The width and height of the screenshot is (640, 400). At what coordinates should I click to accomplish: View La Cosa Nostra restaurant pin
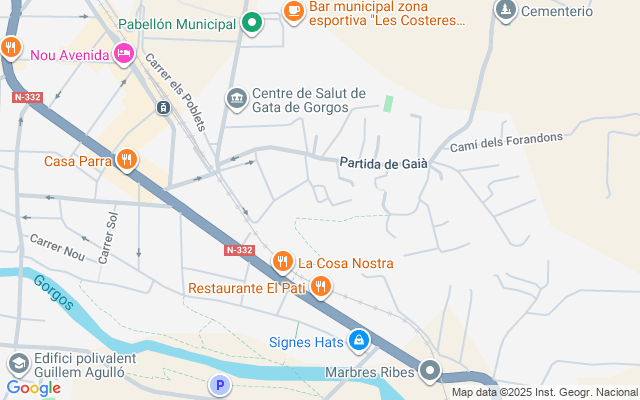pyautogui.click(x=283, y=263)
